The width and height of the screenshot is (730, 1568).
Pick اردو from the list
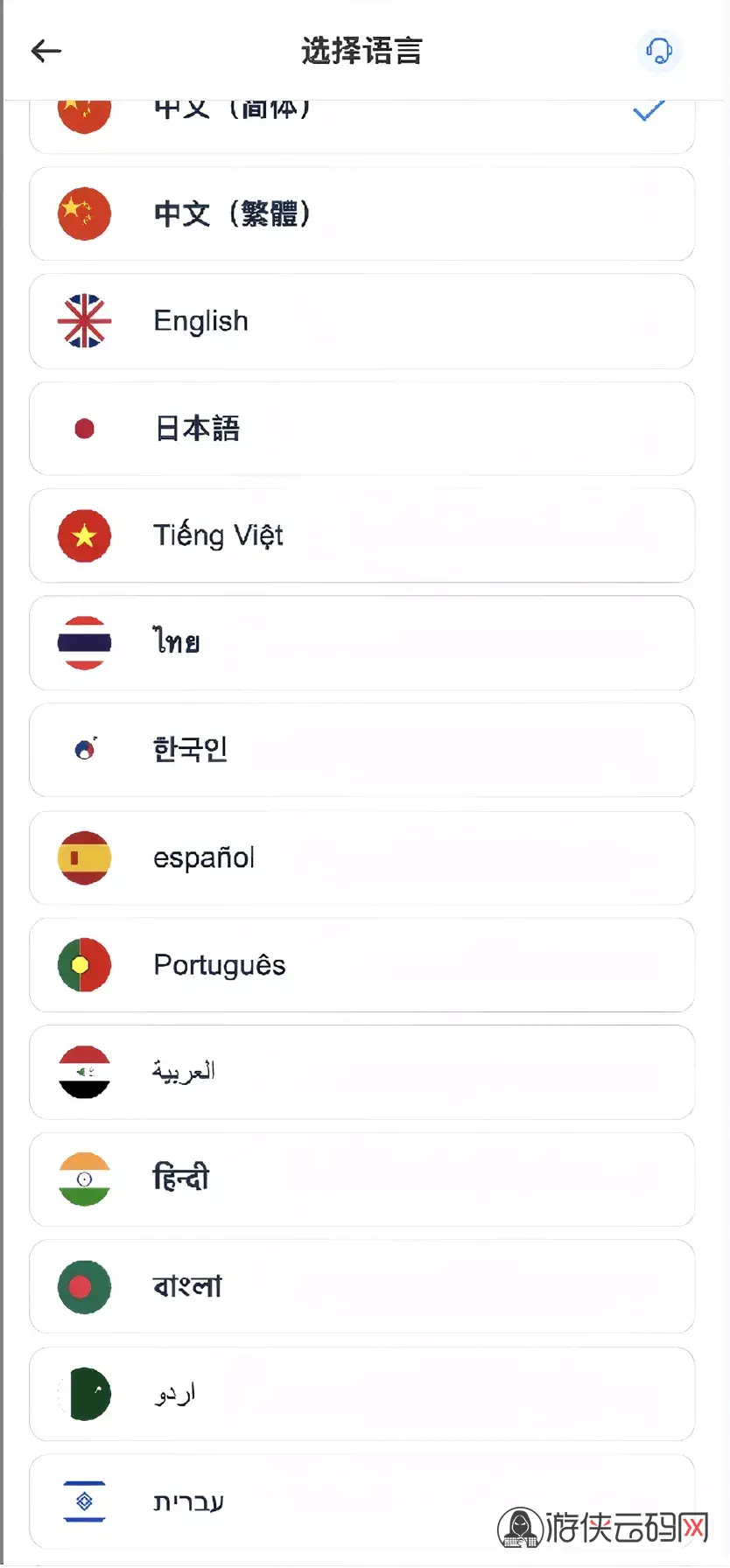(x=361, y=1394)
